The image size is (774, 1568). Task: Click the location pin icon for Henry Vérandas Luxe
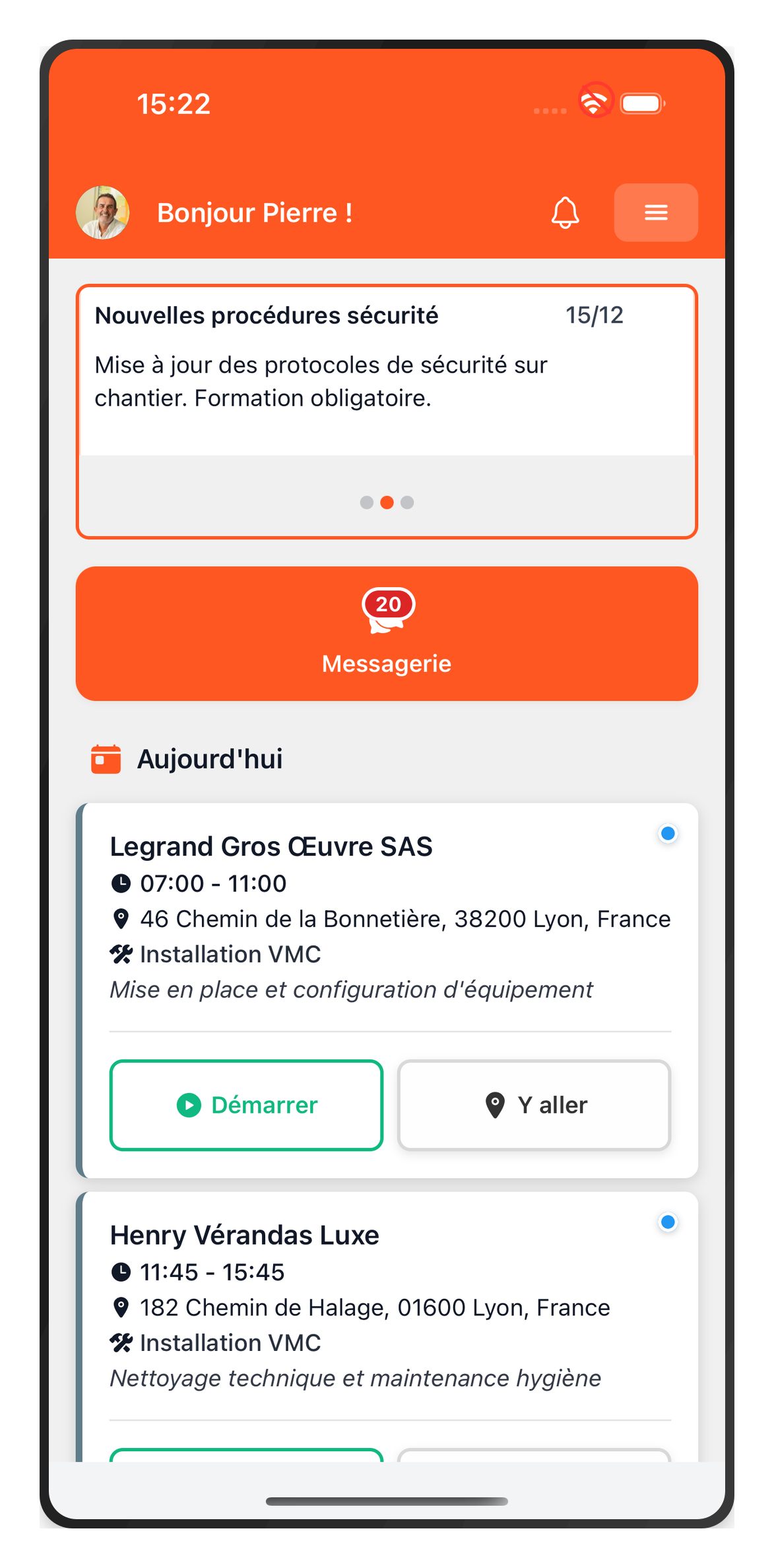(122, 1307)
